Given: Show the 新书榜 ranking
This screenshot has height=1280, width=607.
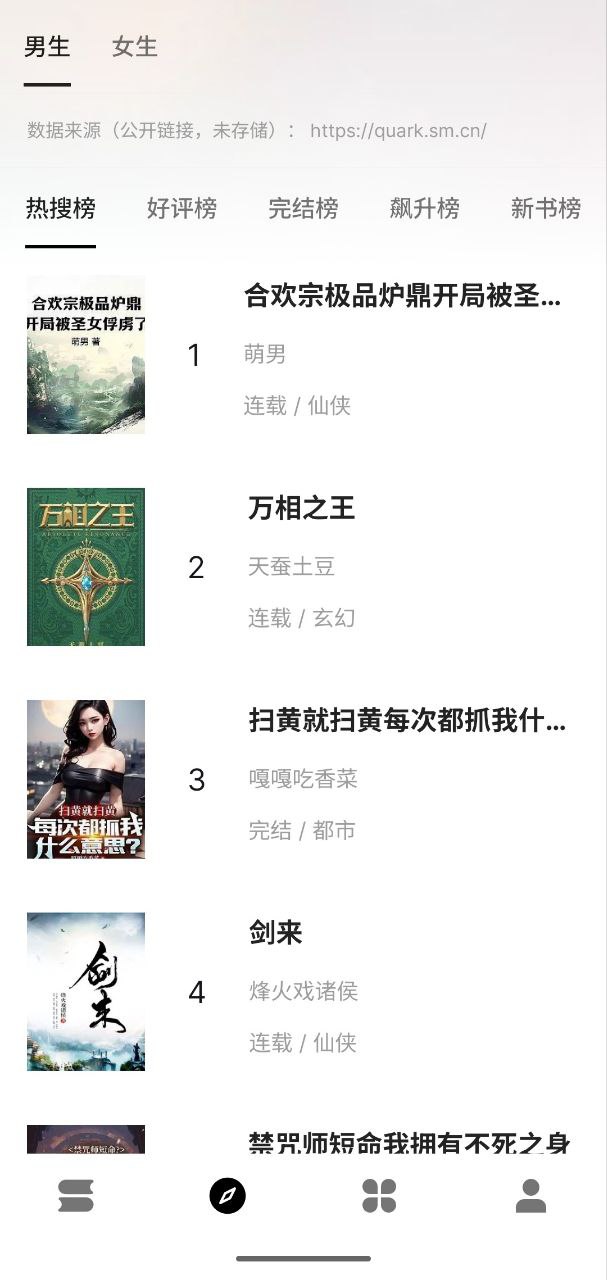Looking at the screenshot, I should tap(545, 208).
